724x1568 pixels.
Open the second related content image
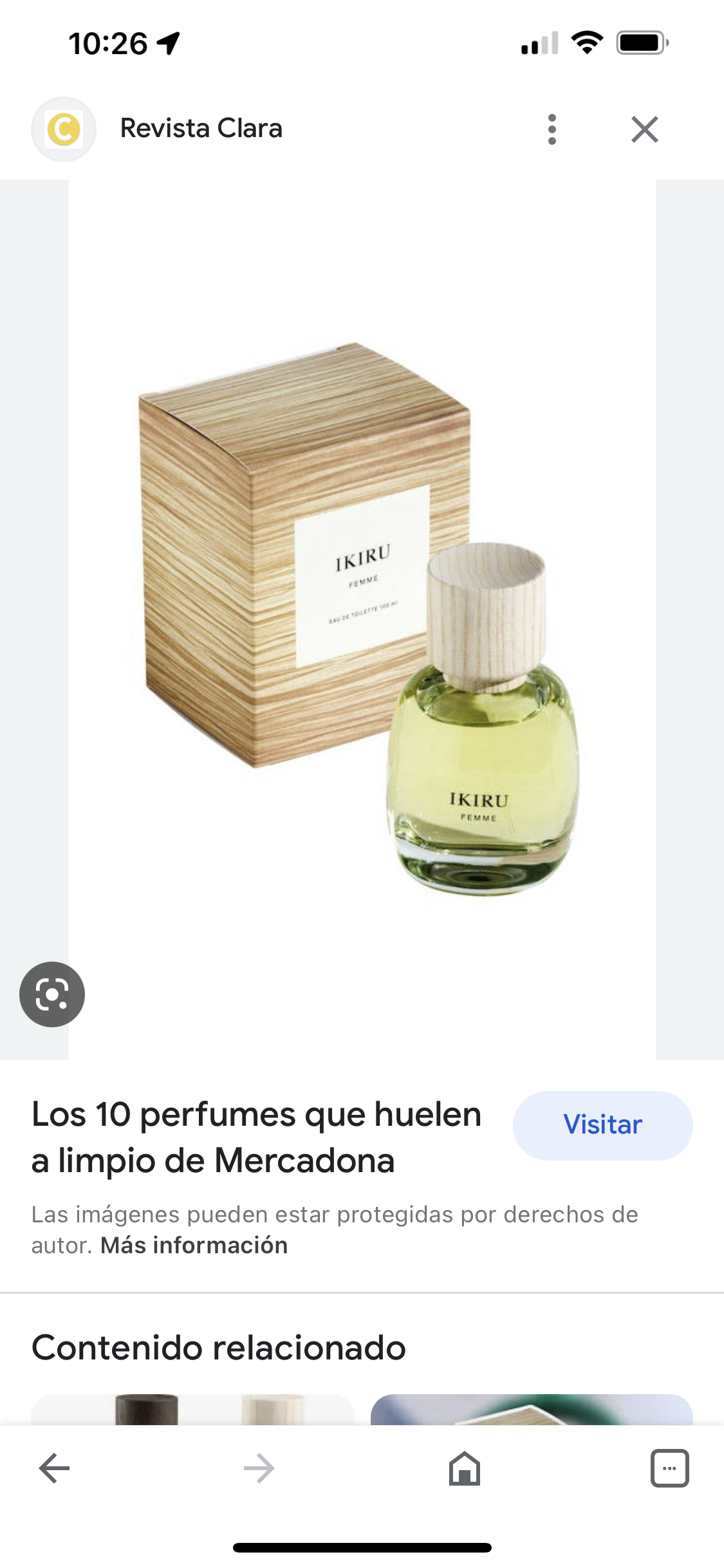coord(532,1410)
